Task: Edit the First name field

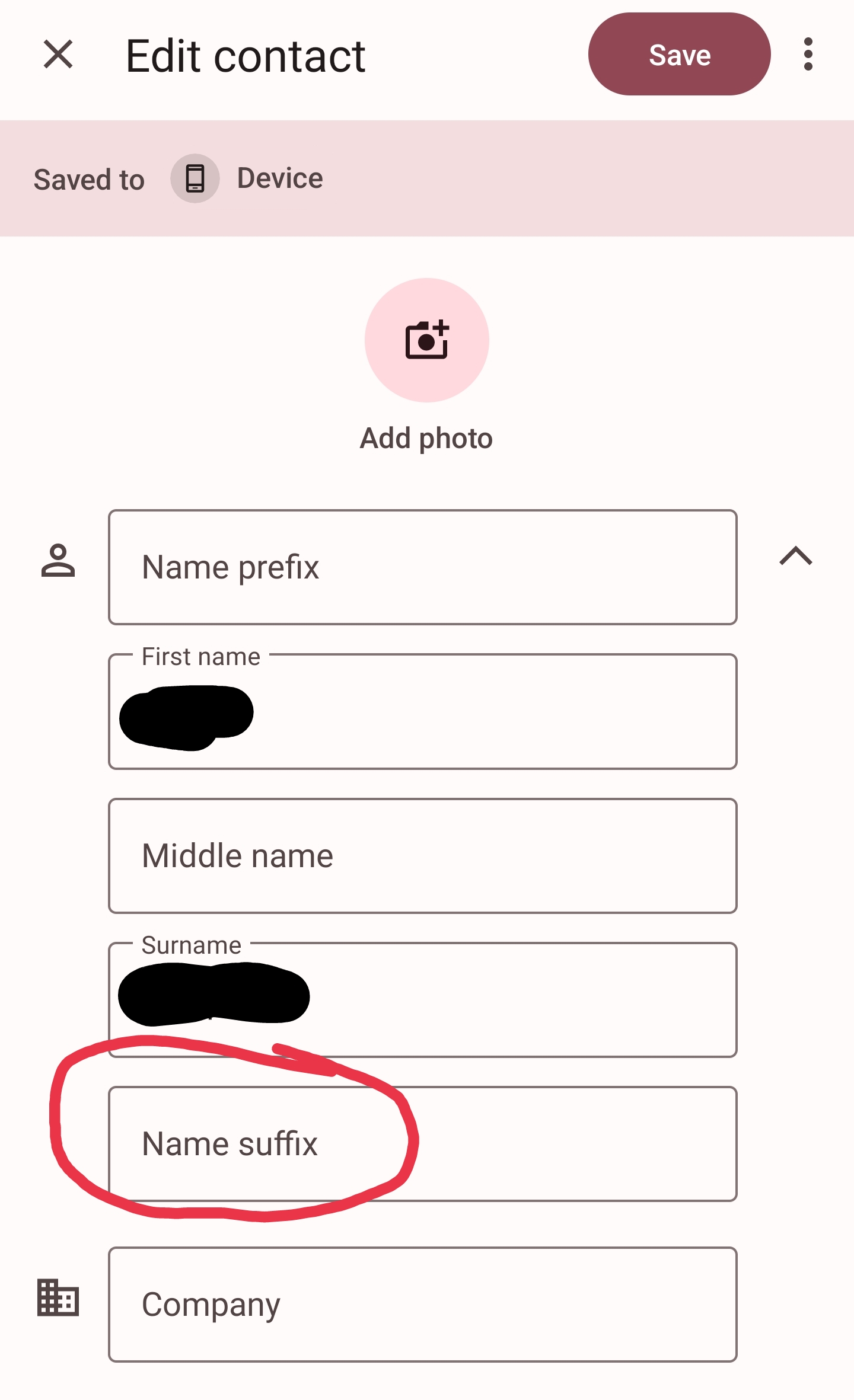Action: [422, 711]
